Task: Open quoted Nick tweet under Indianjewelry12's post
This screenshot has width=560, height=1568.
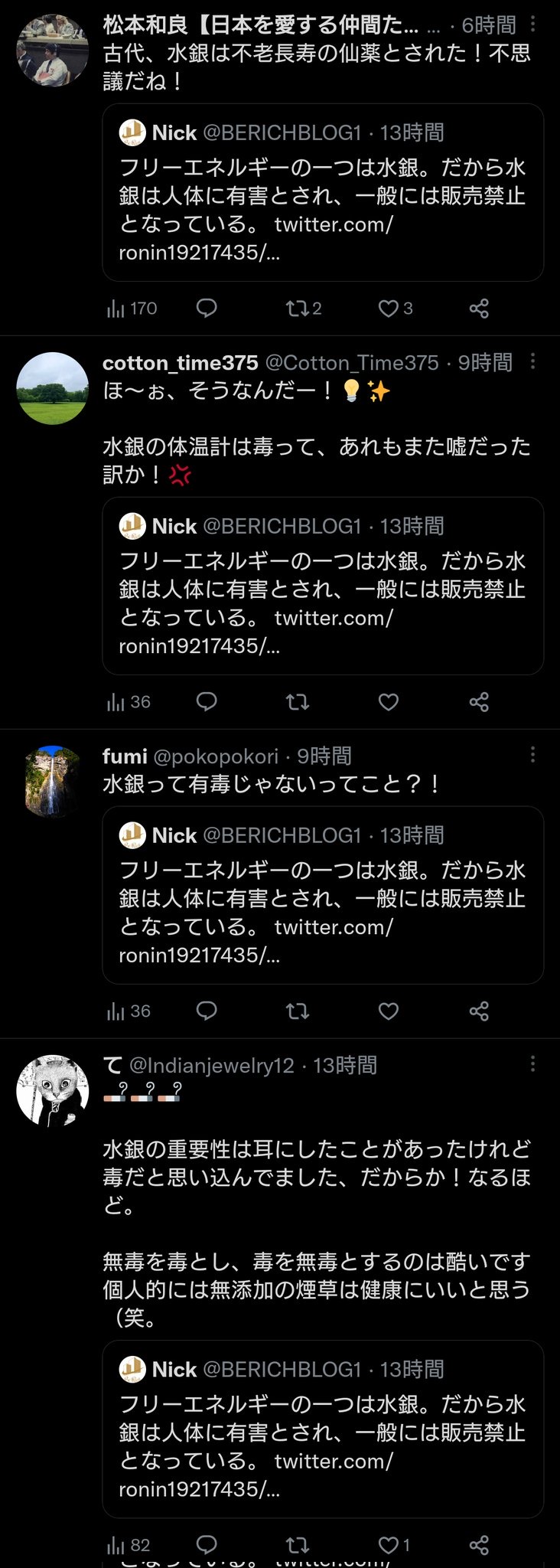Action: [322, 1429]
